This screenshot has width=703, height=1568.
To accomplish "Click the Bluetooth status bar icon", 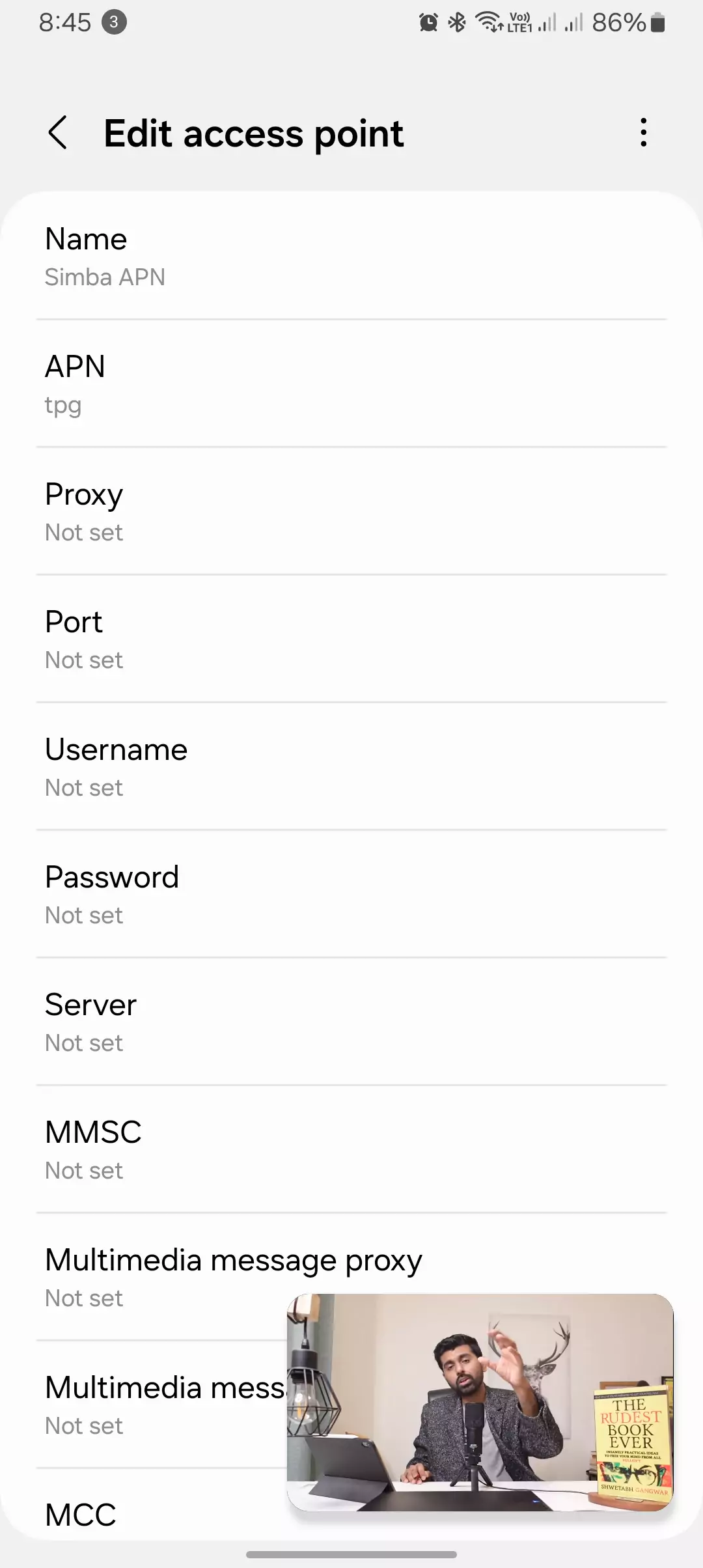I will 456,21.
